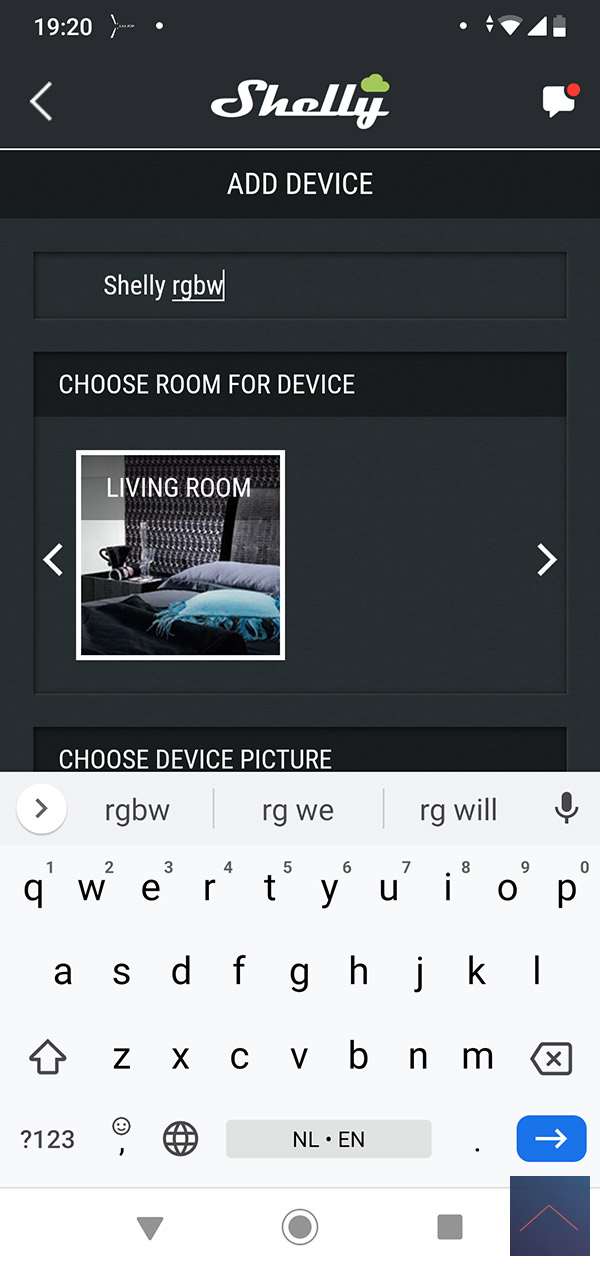Switch keyboard to ?123 symbols
This screenshot has height=1267, width=600.
click(48, 1139)
